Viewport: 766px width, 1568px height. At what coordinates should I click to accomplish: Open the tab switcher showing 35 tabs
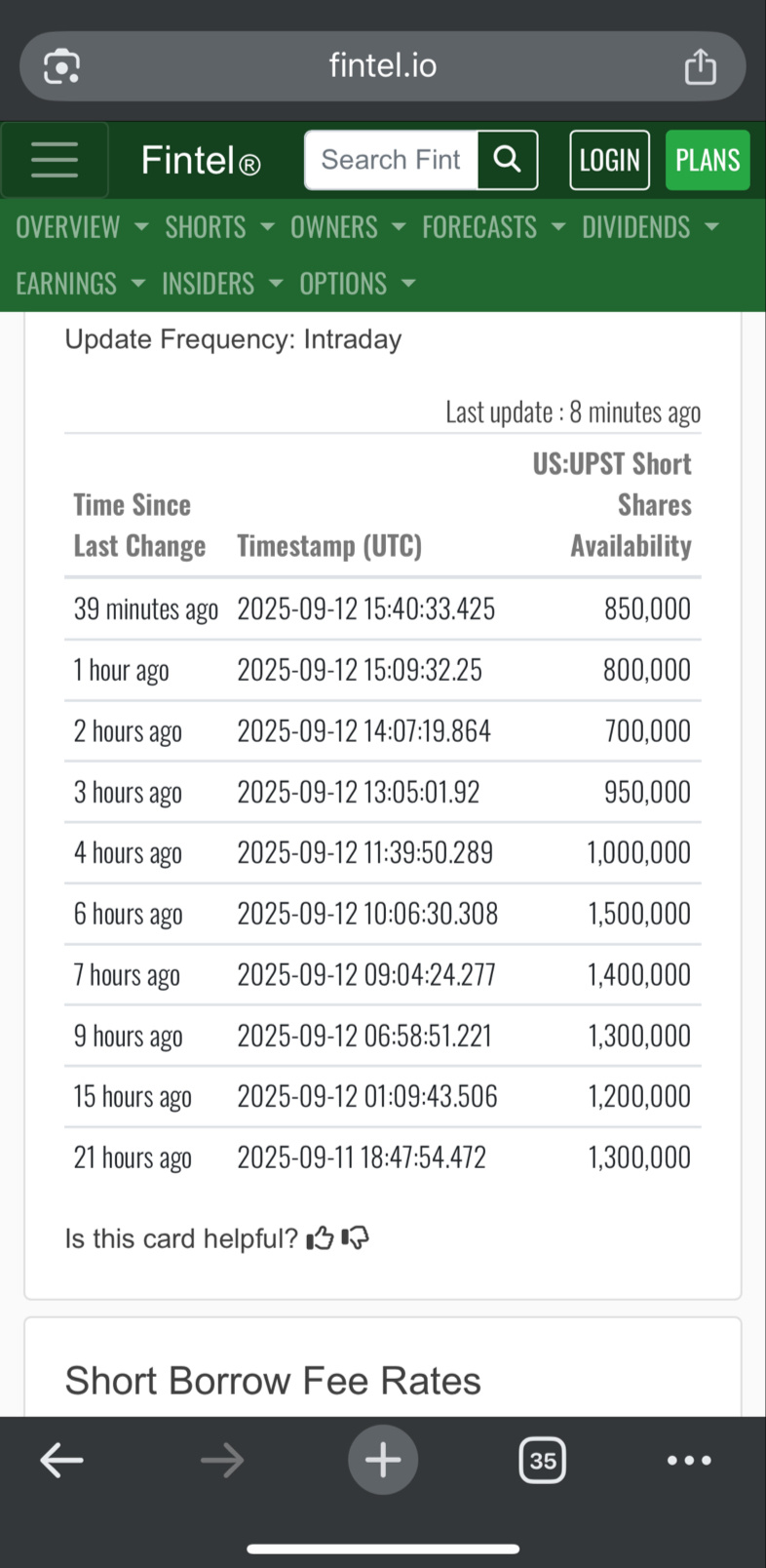point(543,1460)
